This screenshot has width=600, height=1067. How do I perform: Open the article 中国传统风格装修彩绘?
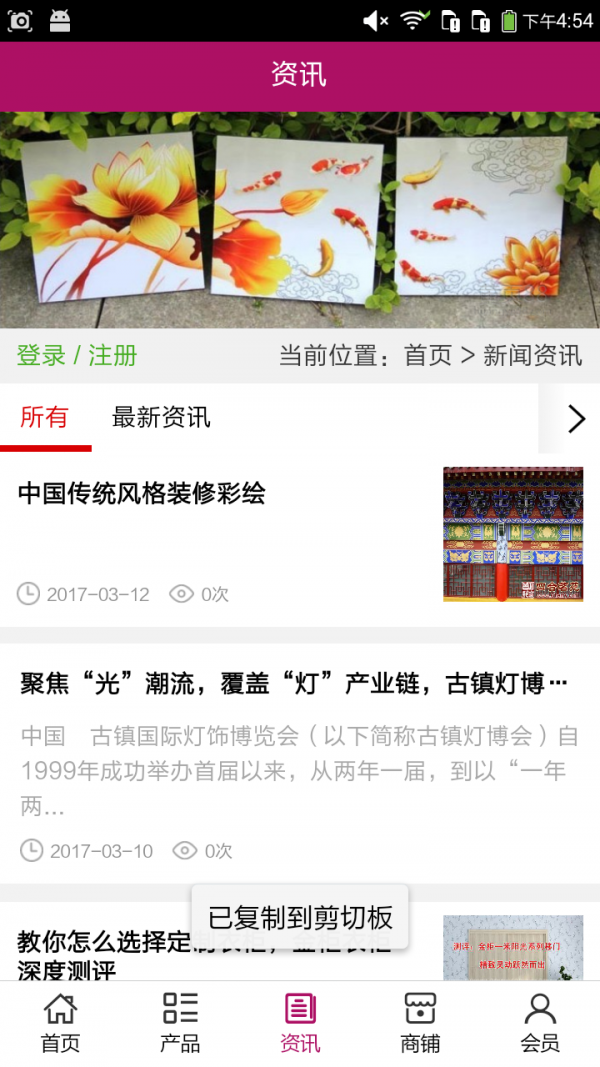pyautogui.click(x=142, y=493)
